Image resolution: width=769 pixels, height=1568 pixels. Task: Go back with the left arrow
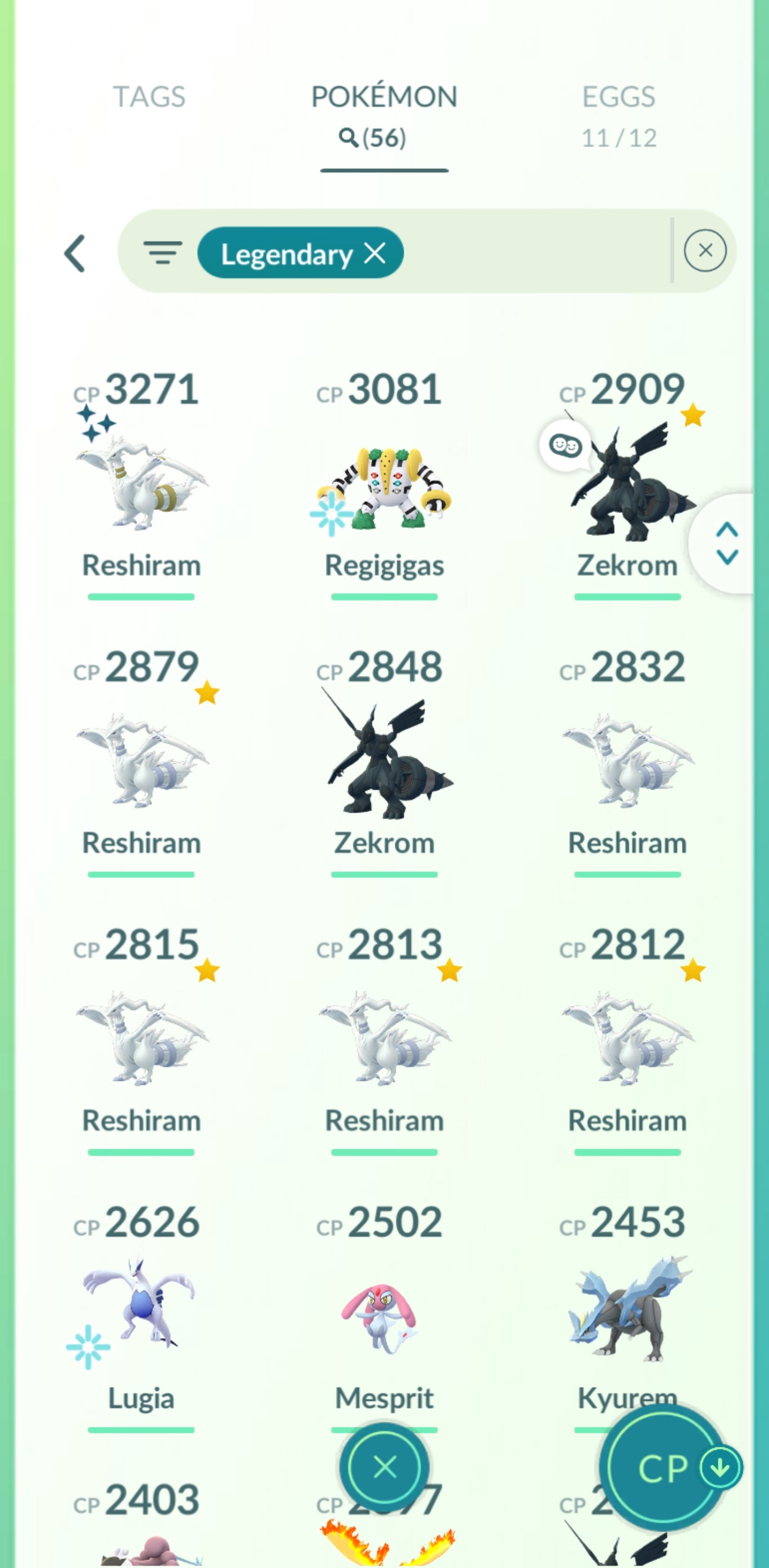(x=75, y=253)
